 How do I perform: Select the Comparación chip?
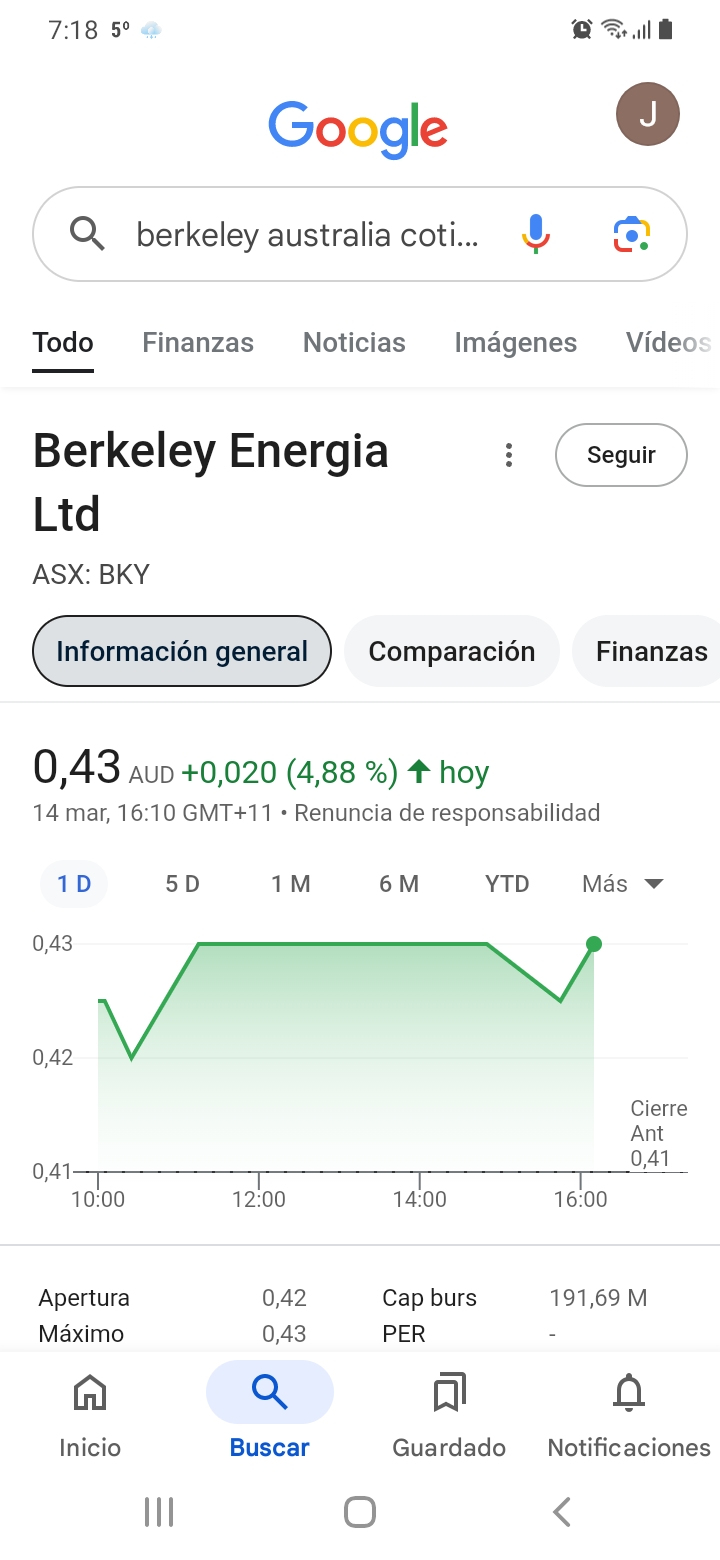click(452, 651)
